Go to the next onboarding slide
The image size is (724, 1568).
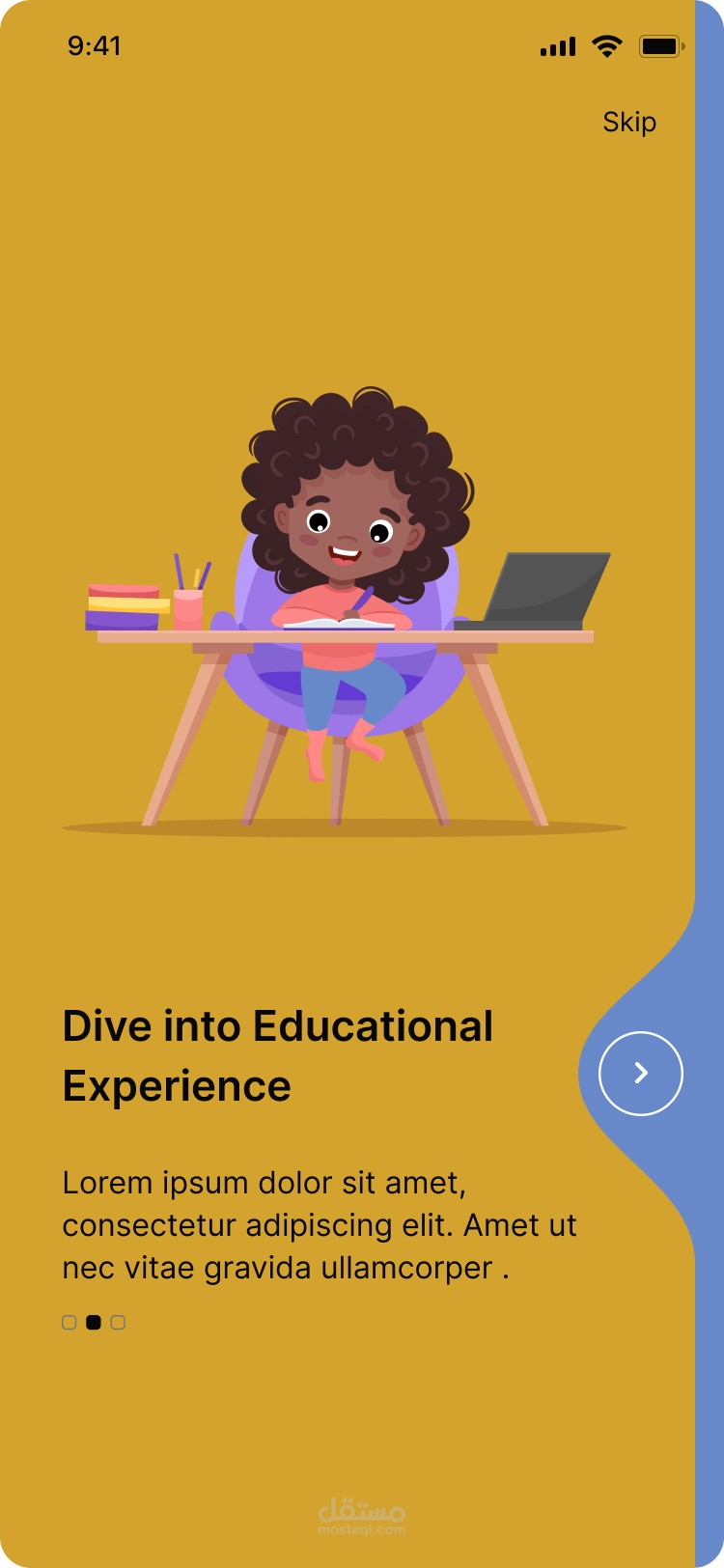pos(640,1073)
